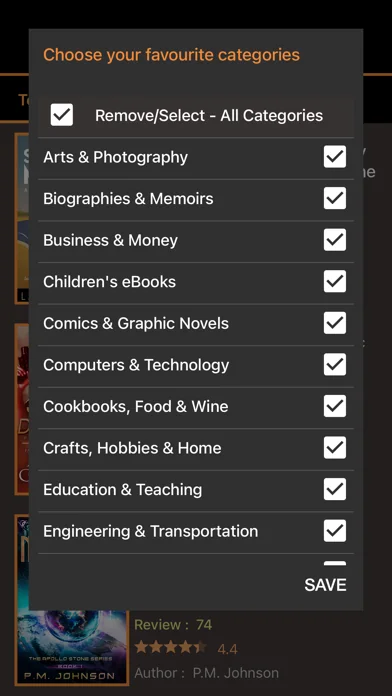392x696 pixels.
Task: Deselect Biographies & Memoirs
Action: [335, 198]
